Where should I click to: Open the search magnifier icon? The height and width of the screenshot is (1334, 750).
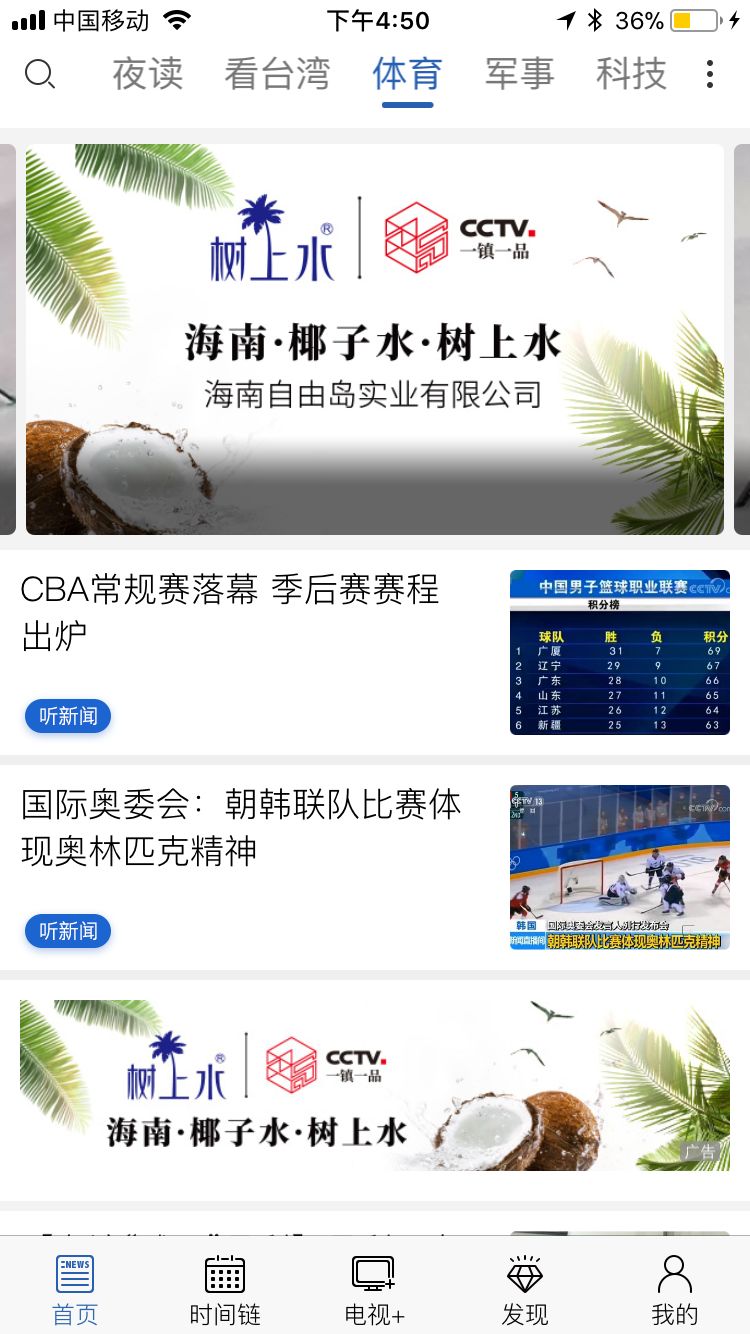point(39,74)
